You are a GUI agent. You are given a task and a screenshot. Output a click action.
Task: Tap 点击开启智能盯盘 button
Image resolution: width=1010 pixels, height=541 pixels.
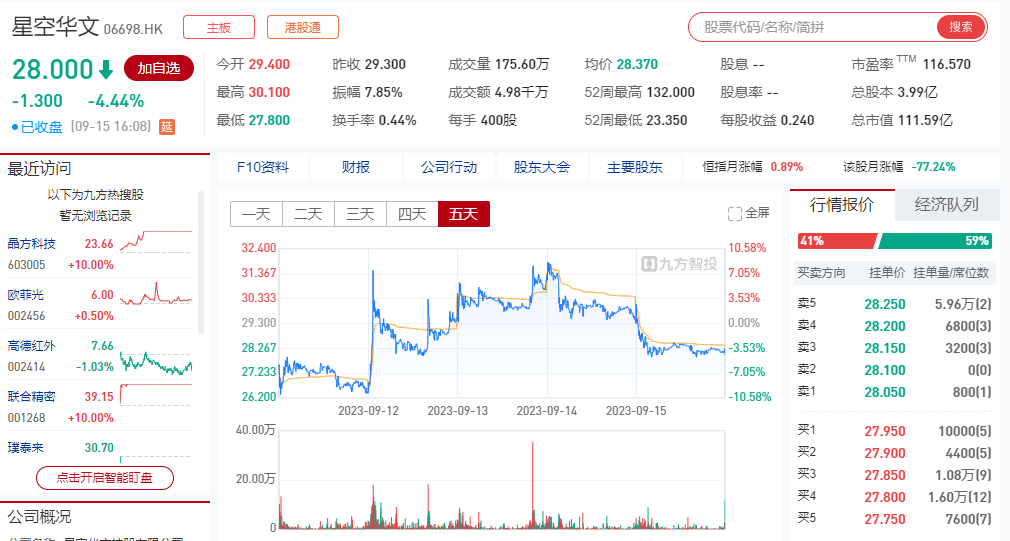(x=105, y=478)
